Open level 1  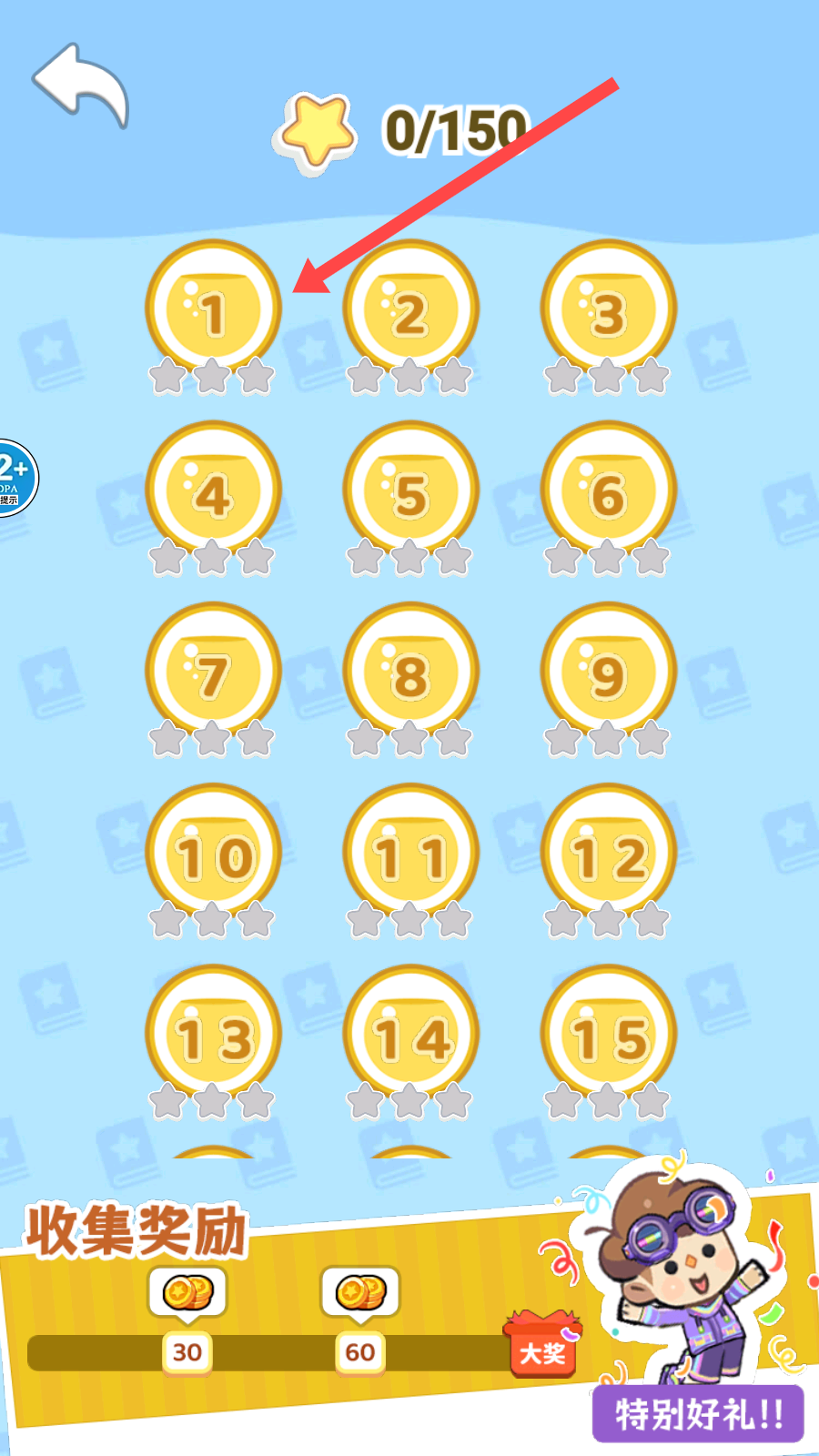click(213, 309)
